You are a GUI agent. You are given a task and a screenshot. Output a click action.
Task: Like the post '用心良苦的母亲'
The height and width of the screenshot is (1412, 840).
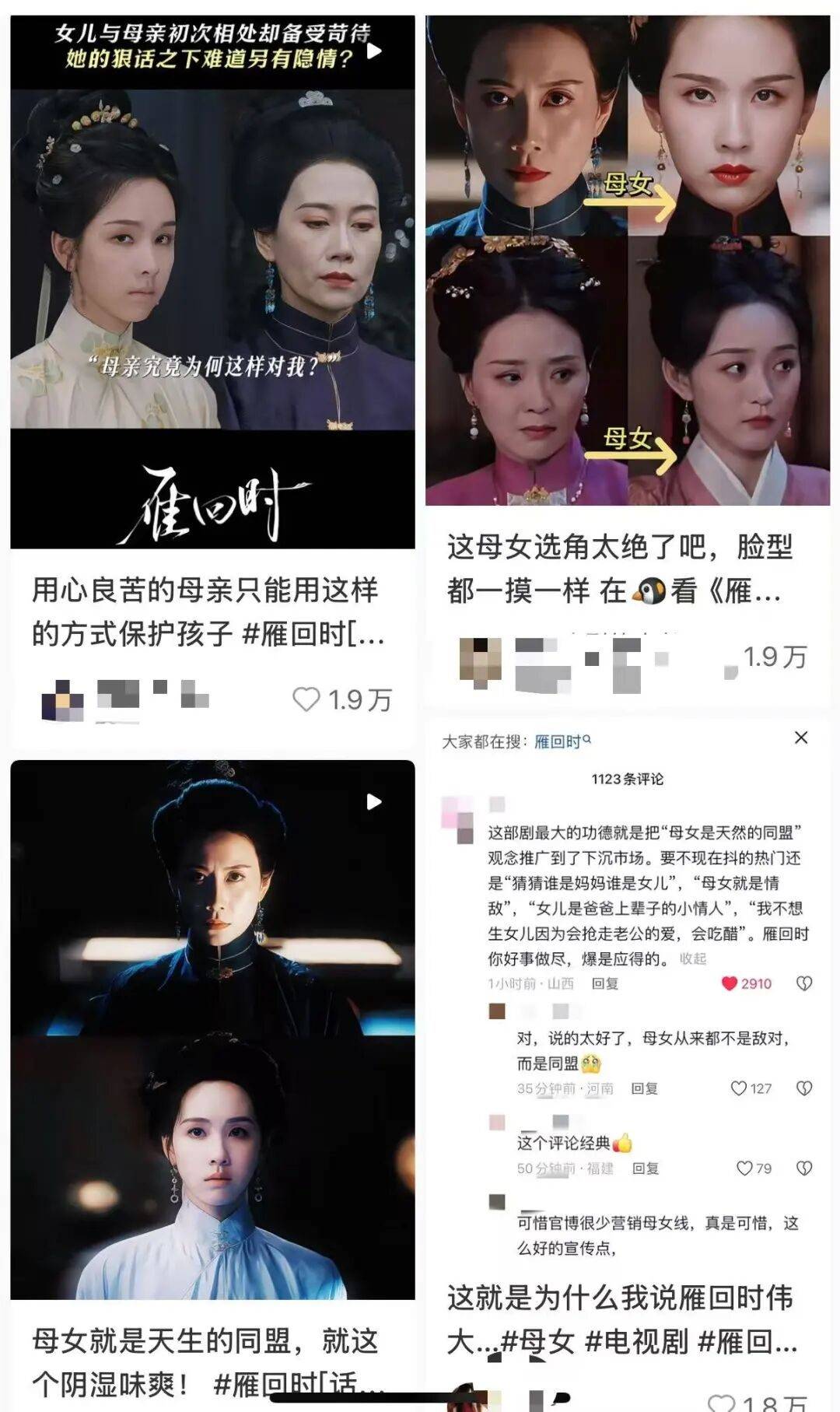click(x=306, y=699)
